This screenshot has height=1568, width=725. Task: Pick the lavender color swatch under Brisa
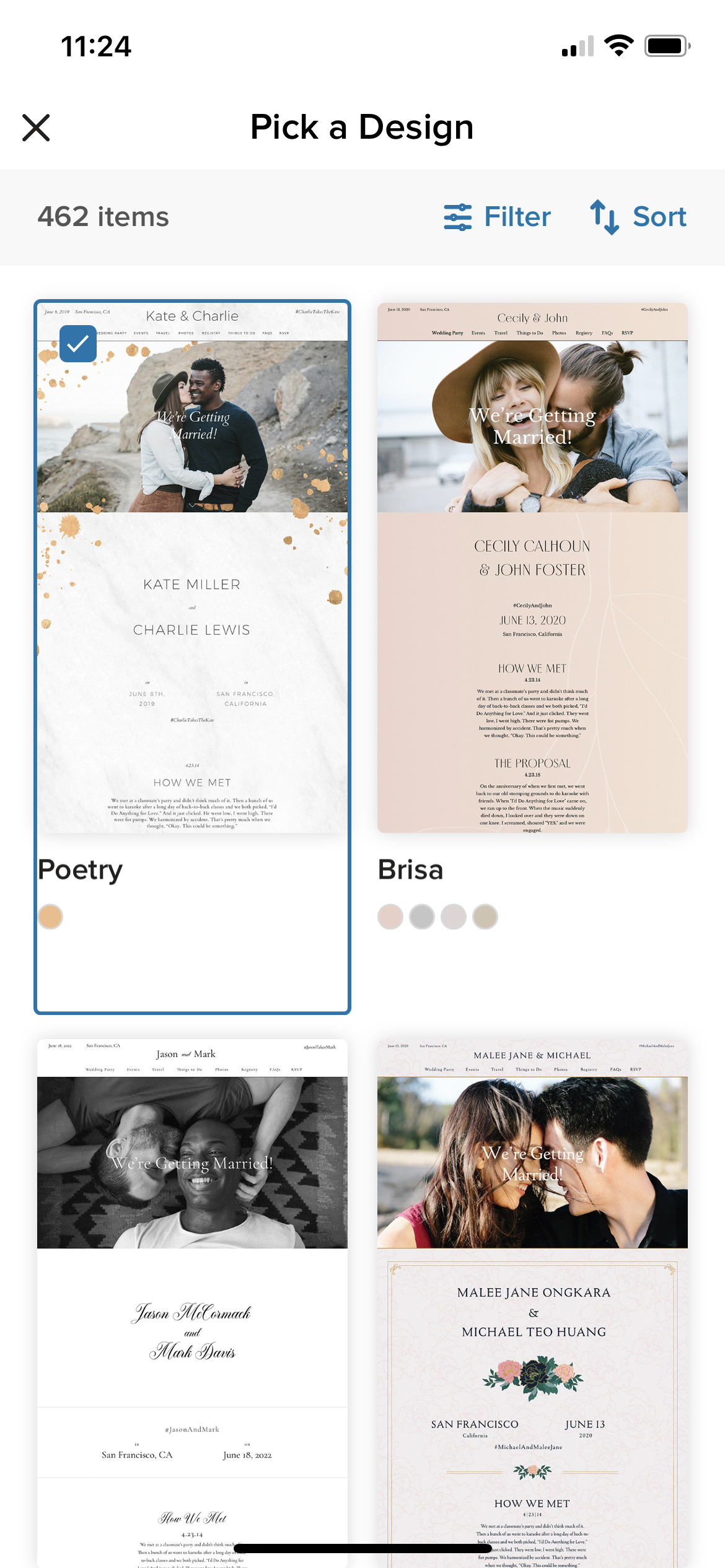coord(454,917)
